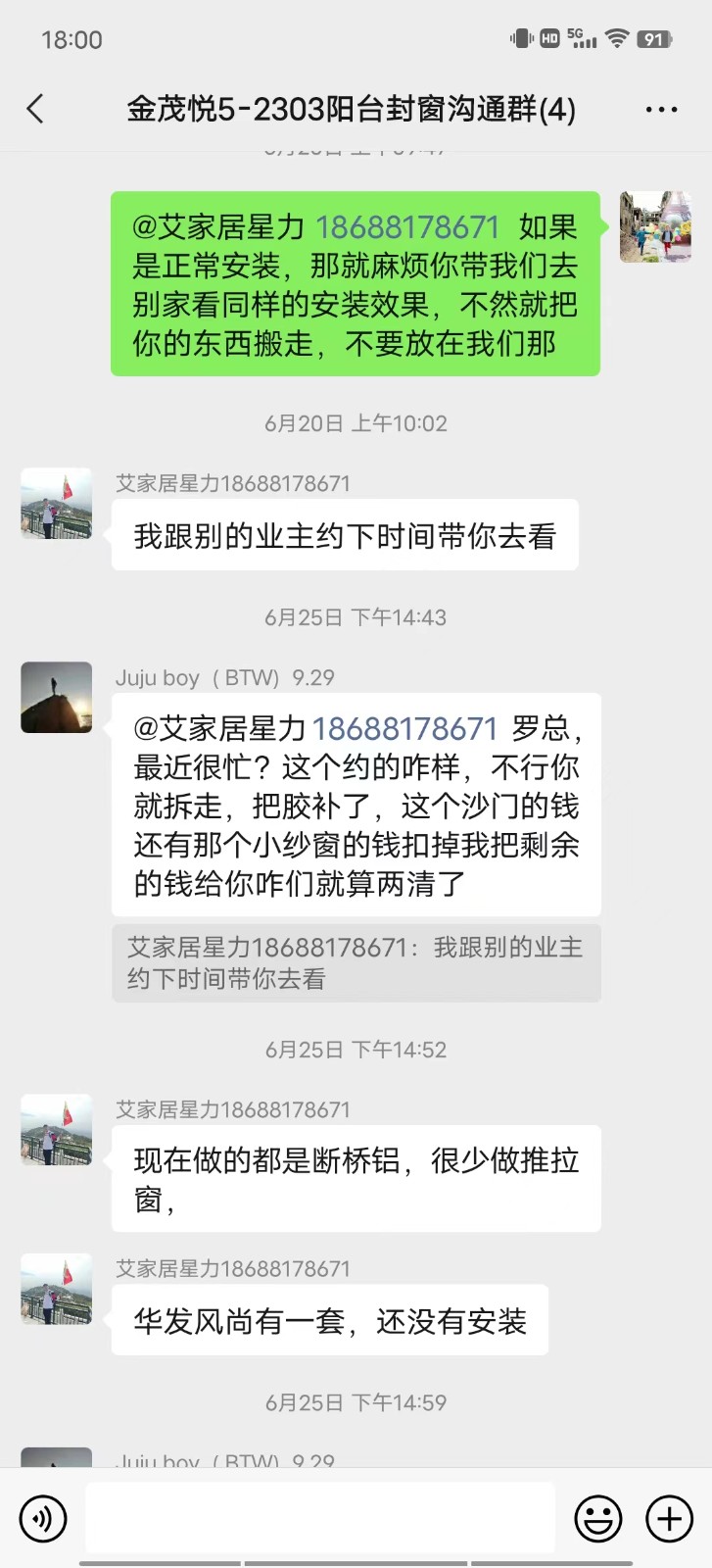Go back from the group chat
Screen dimensions: 712x1568
(36, 109)
